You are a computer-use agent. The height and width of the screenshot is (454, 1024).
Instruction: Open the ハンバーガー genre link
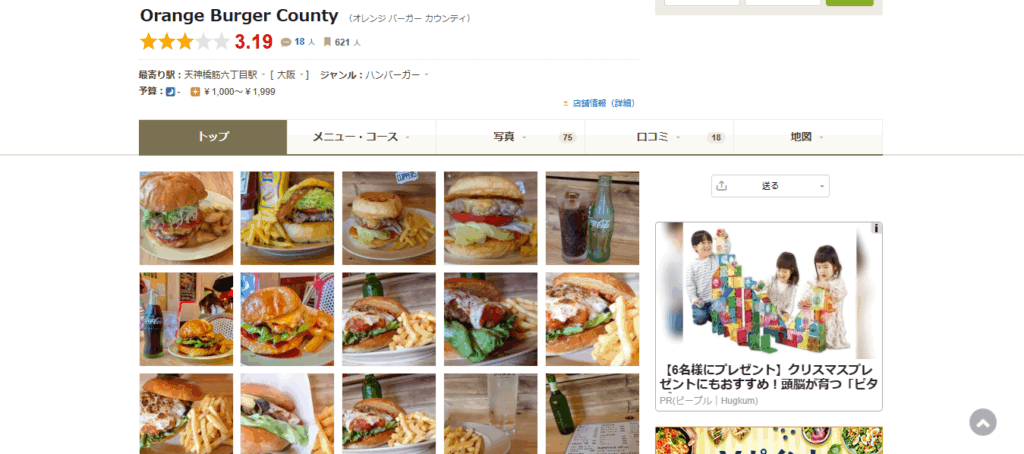tap(392, 75)
